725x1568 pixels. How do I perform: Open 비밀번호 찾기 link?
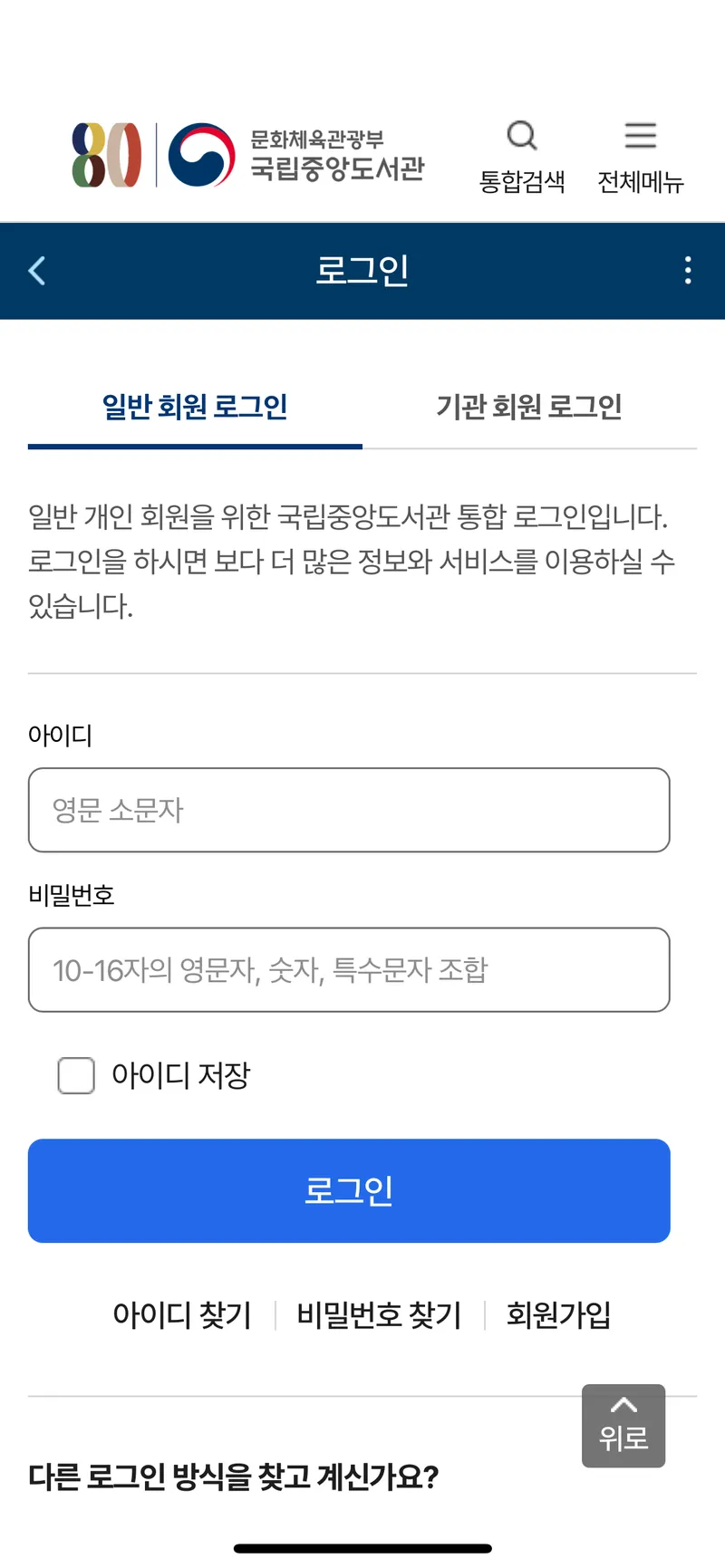point(380,1314)
